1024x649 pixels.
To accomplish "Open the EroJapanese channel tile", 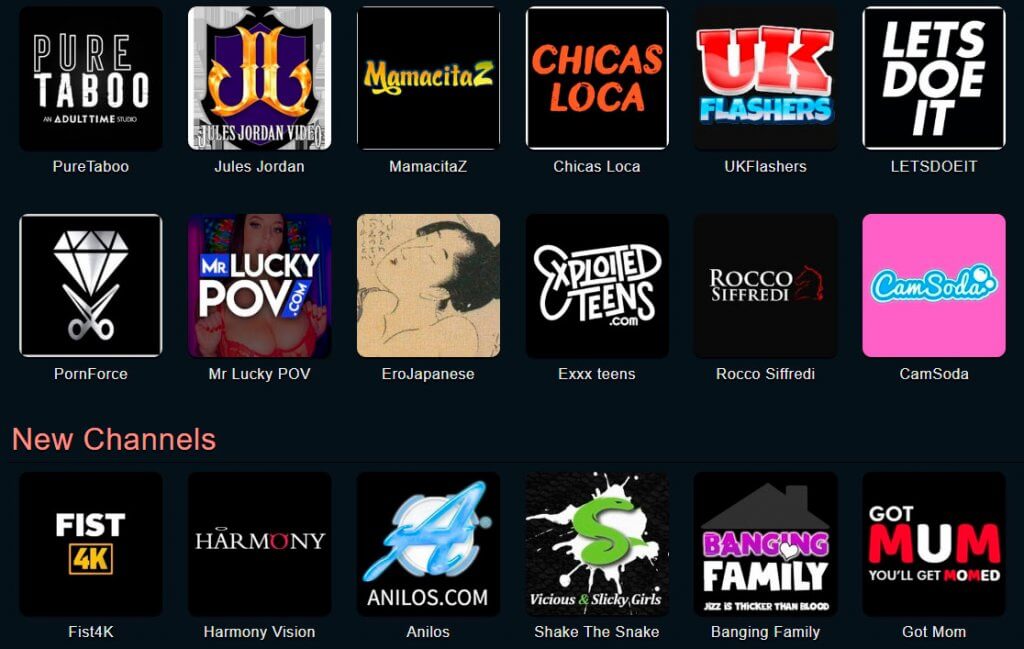I will pos(428,285).
